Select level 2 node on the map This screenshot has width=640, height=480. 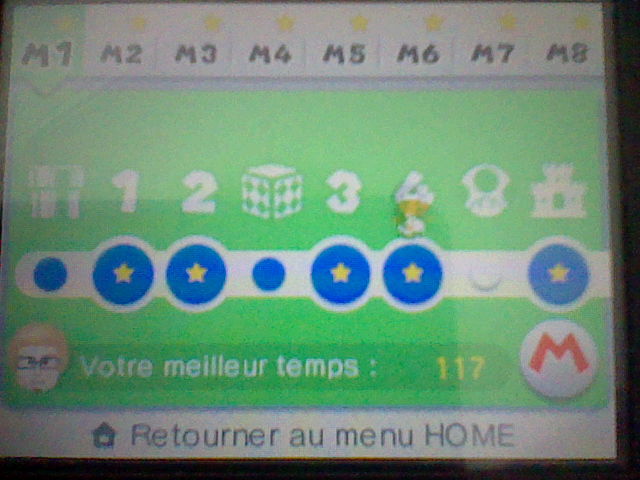[x=196, y=272]
